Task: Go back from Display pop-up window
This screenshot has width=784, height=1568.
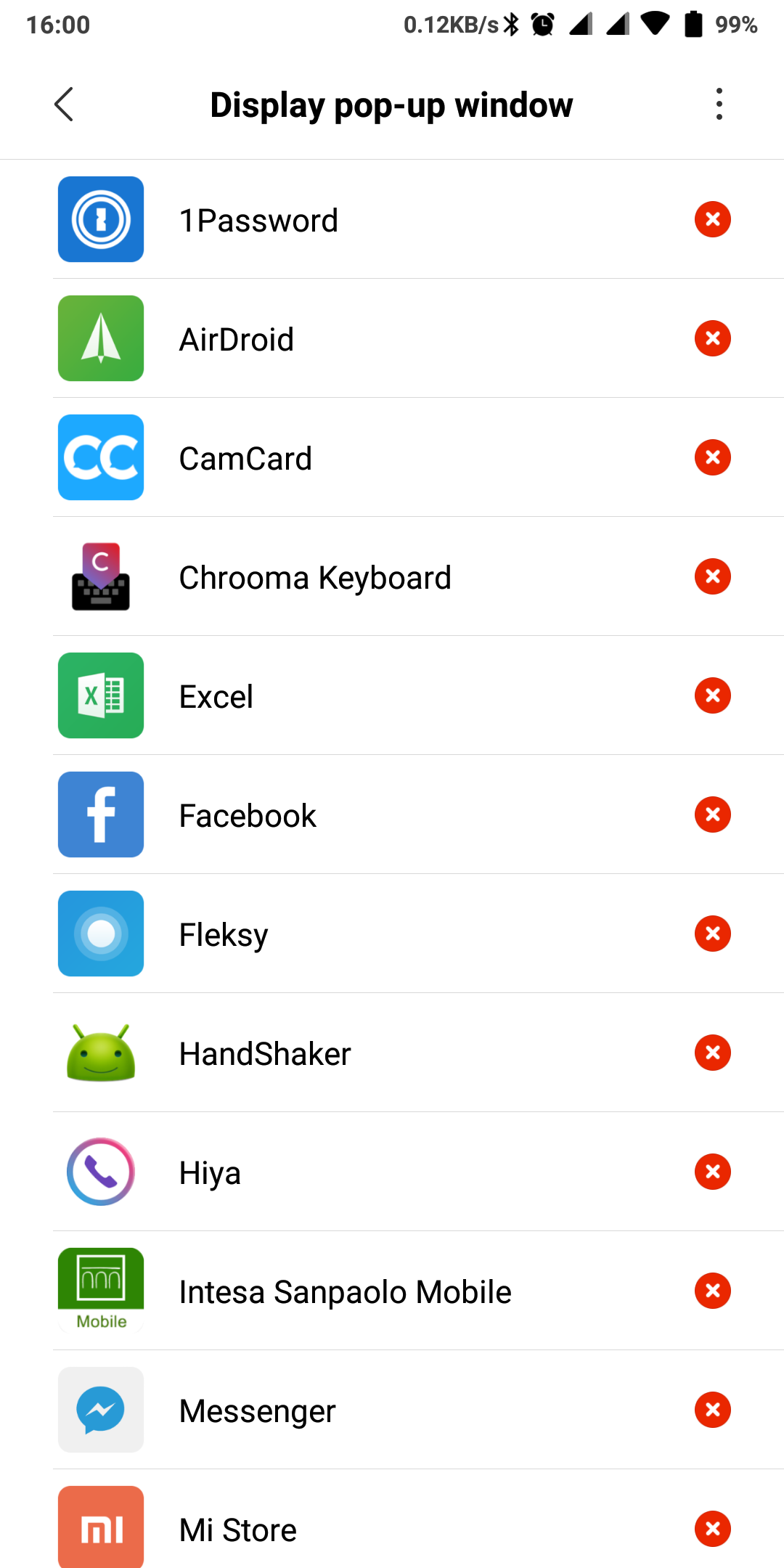Action: (x=64, y=105)
